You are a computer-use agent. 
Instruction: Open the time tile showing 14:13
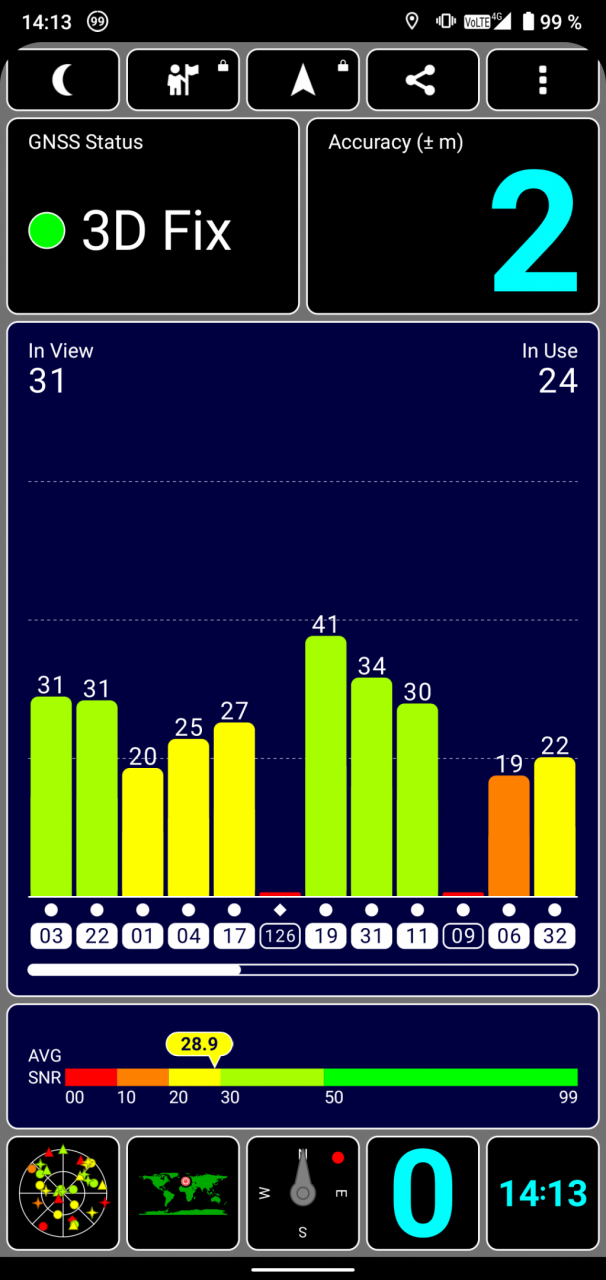[543, 1193]
